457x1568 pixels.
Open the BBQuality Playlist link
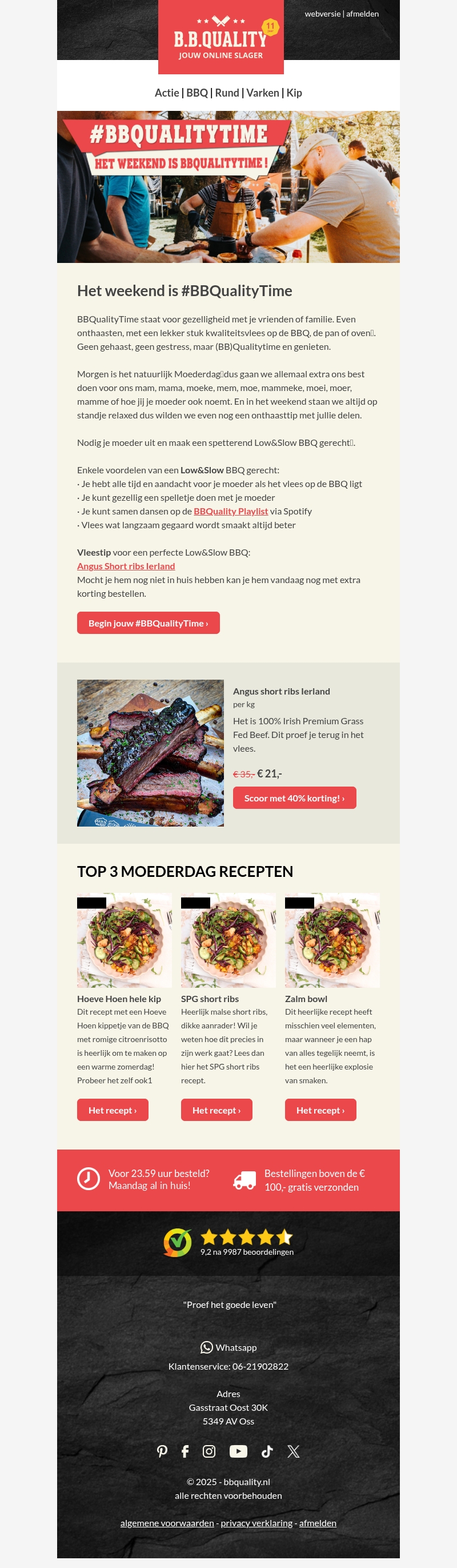[231, 511]
